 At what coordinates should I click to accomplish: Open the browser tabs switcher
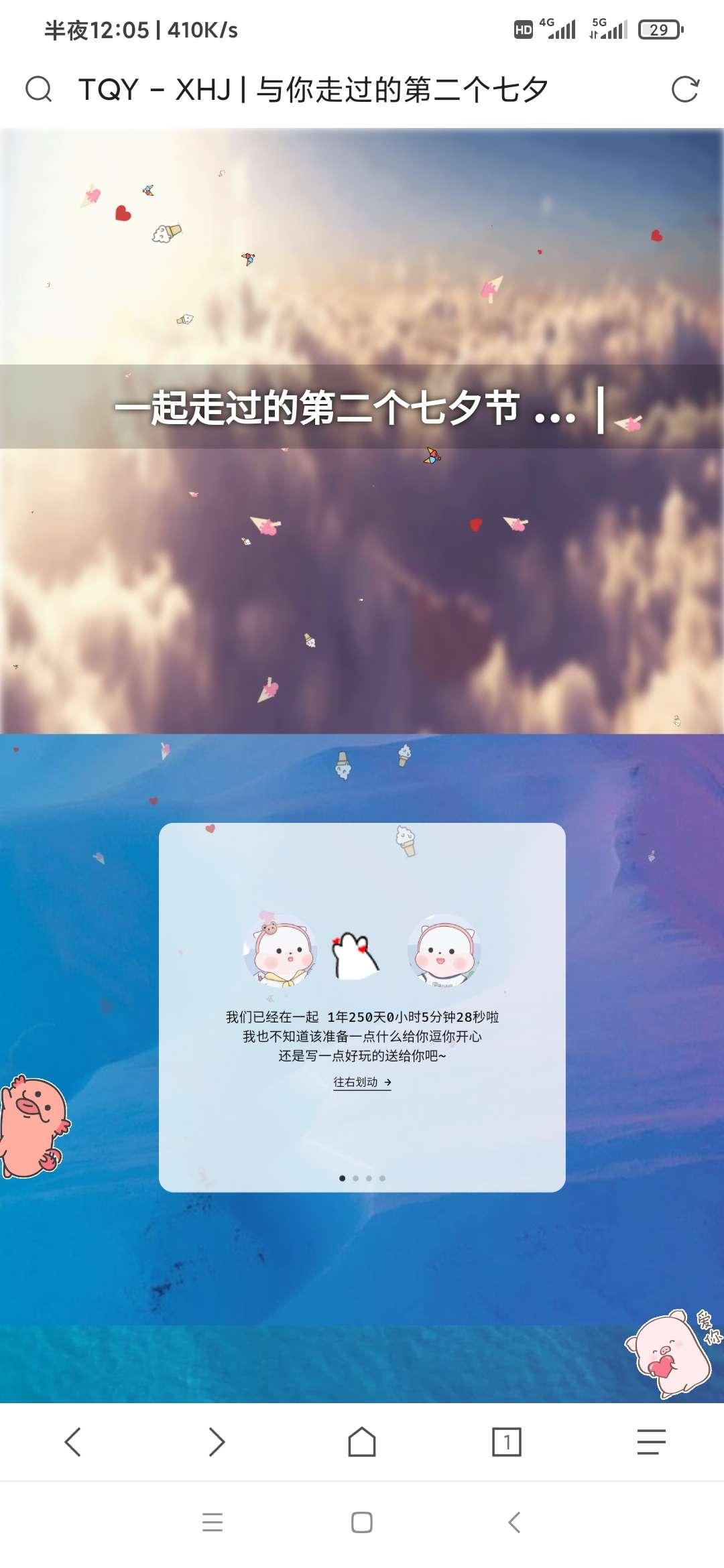507,1441
